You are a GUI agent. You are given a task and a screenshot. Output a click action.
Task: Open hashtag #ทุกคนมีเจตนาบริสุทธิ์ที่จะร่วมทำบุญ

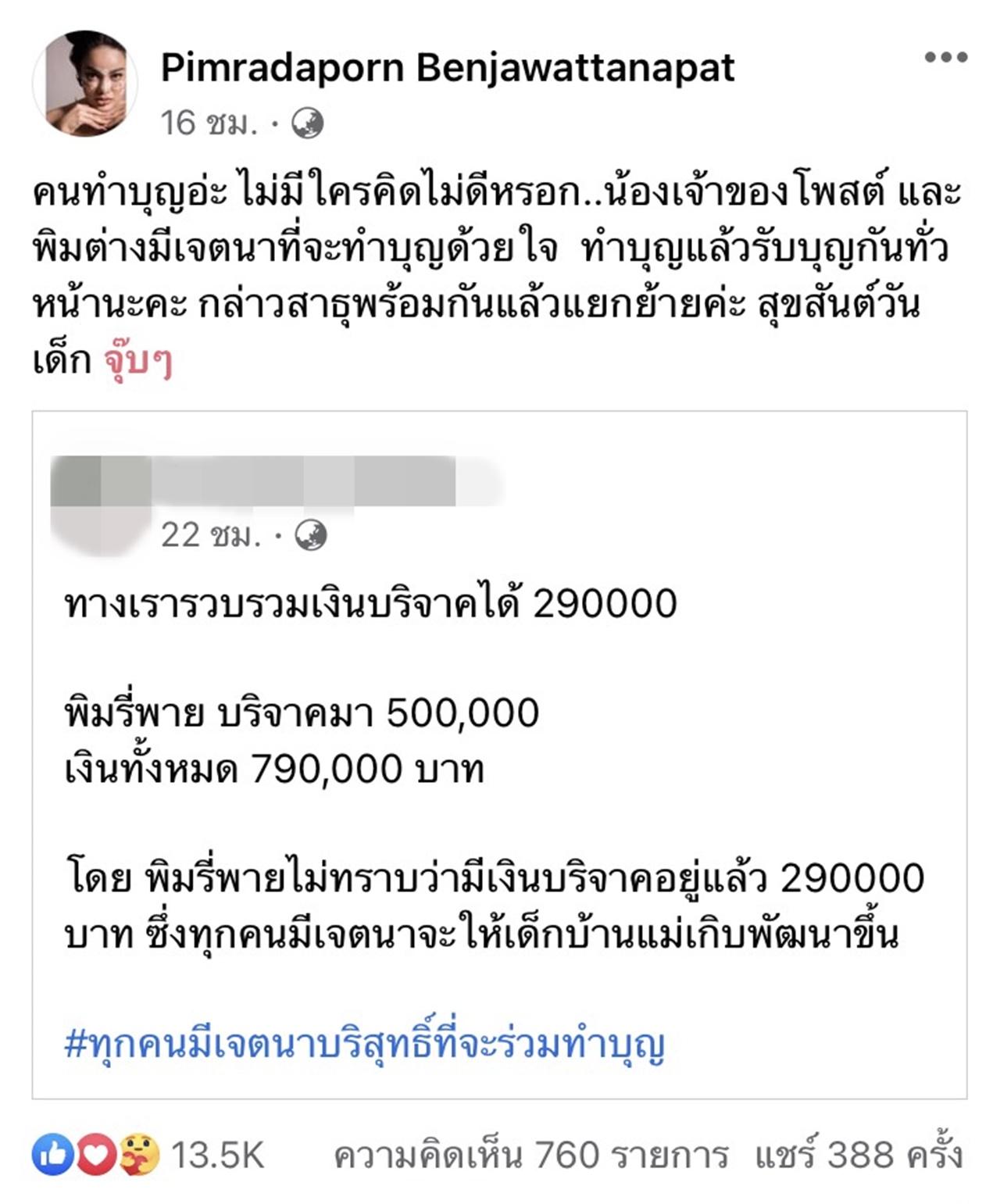(365, 1044)
